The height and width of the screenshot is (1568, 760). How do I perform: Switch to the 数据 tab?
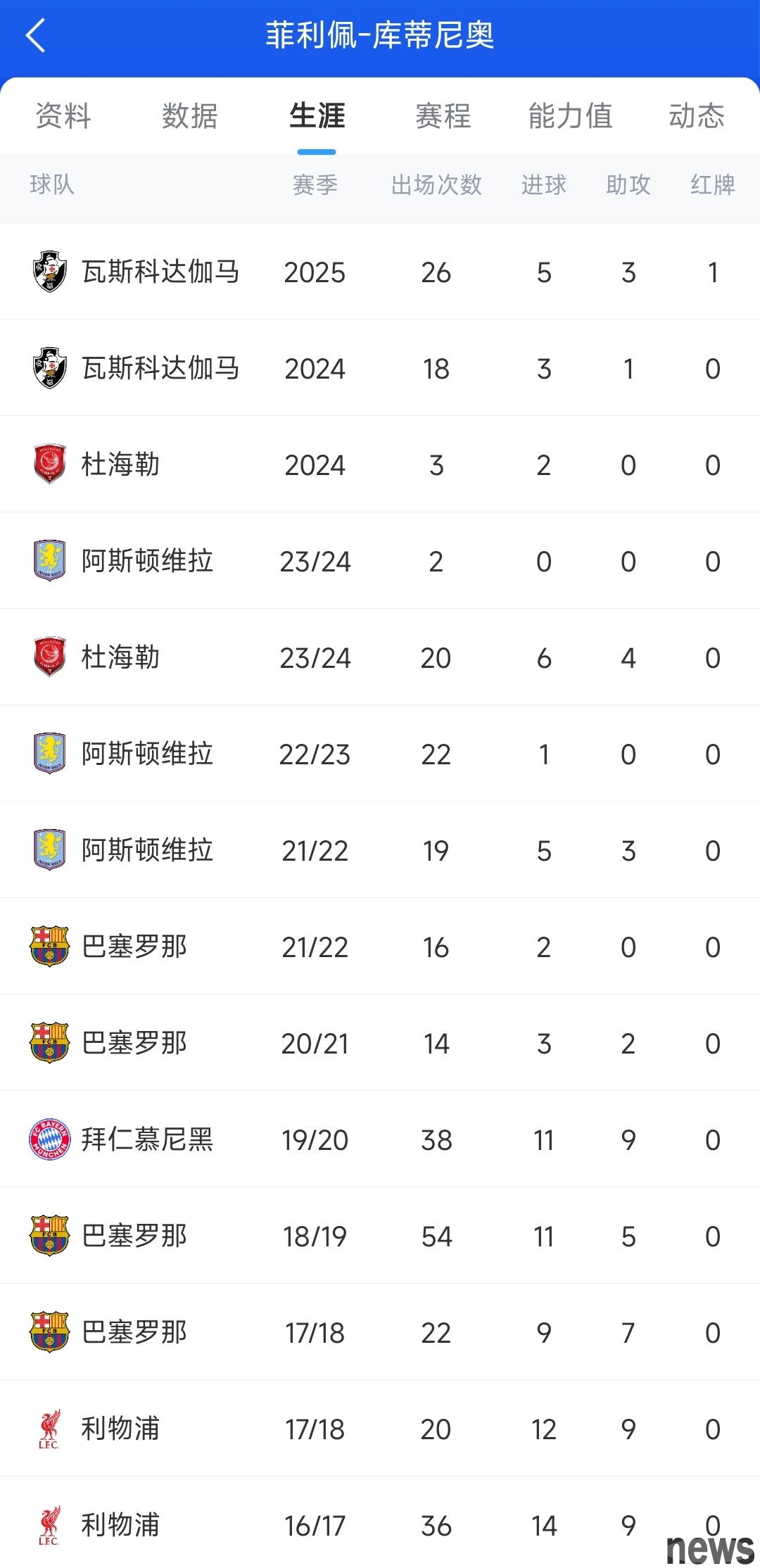(190, 116)
